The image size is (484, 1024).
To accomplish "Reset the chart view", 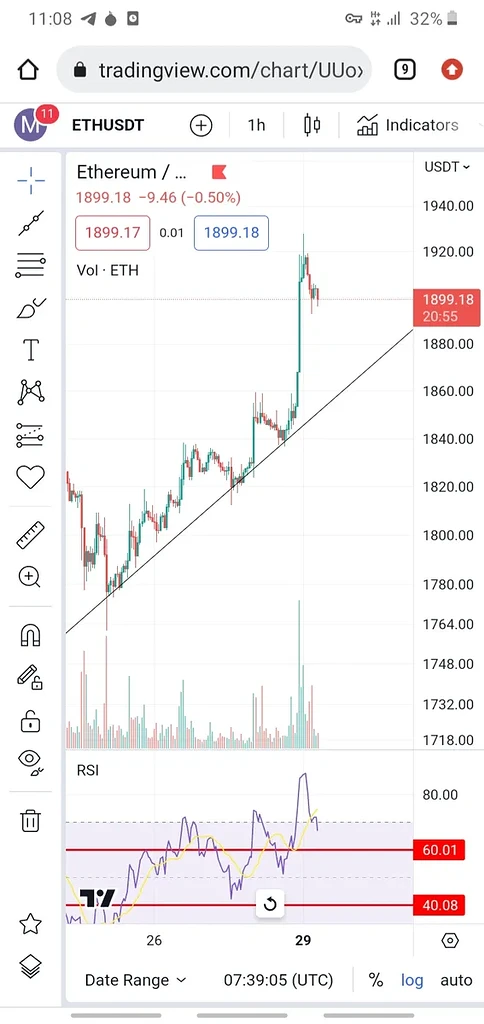I will (x=270, y=904).
